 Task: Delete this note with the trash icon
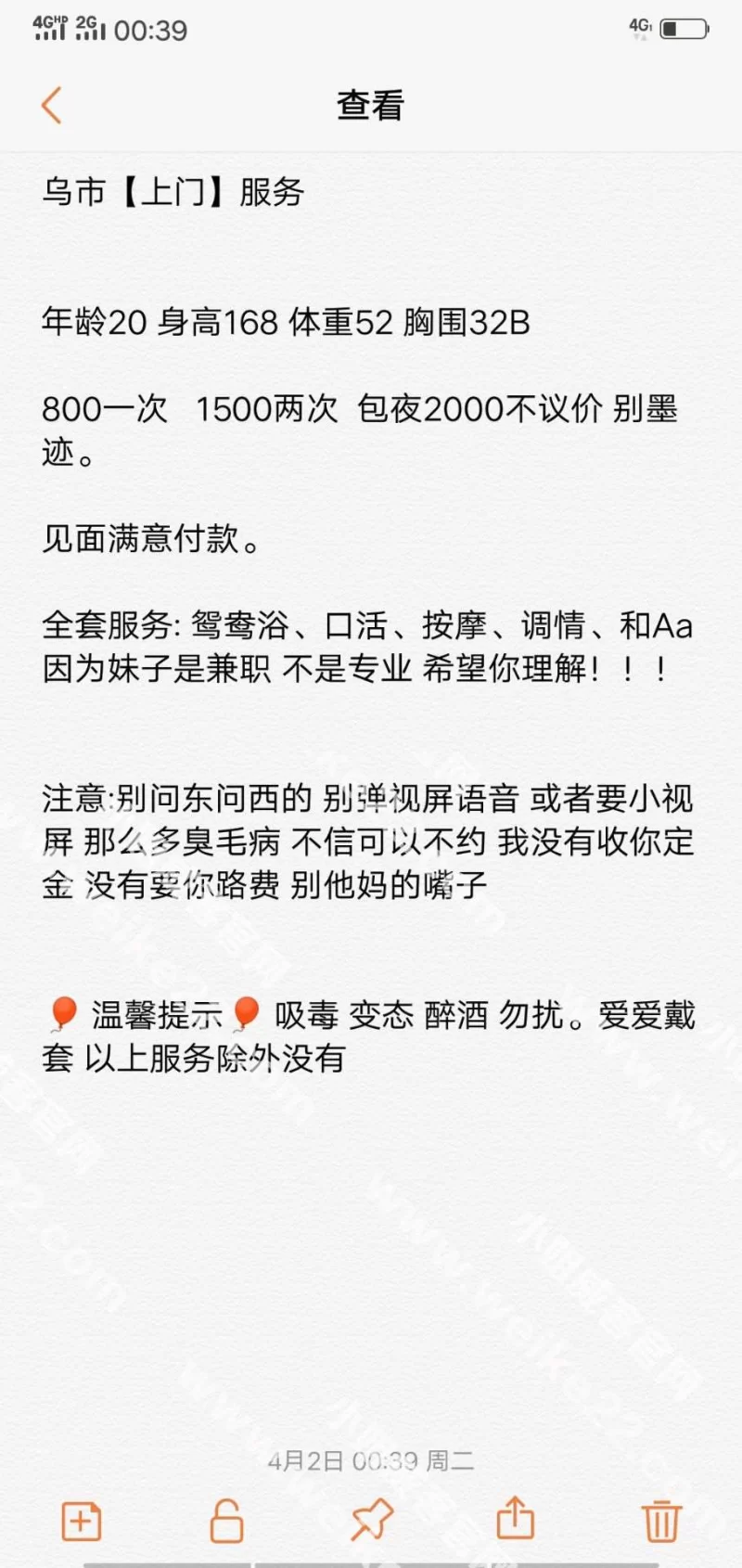[x=661, y=1521]
